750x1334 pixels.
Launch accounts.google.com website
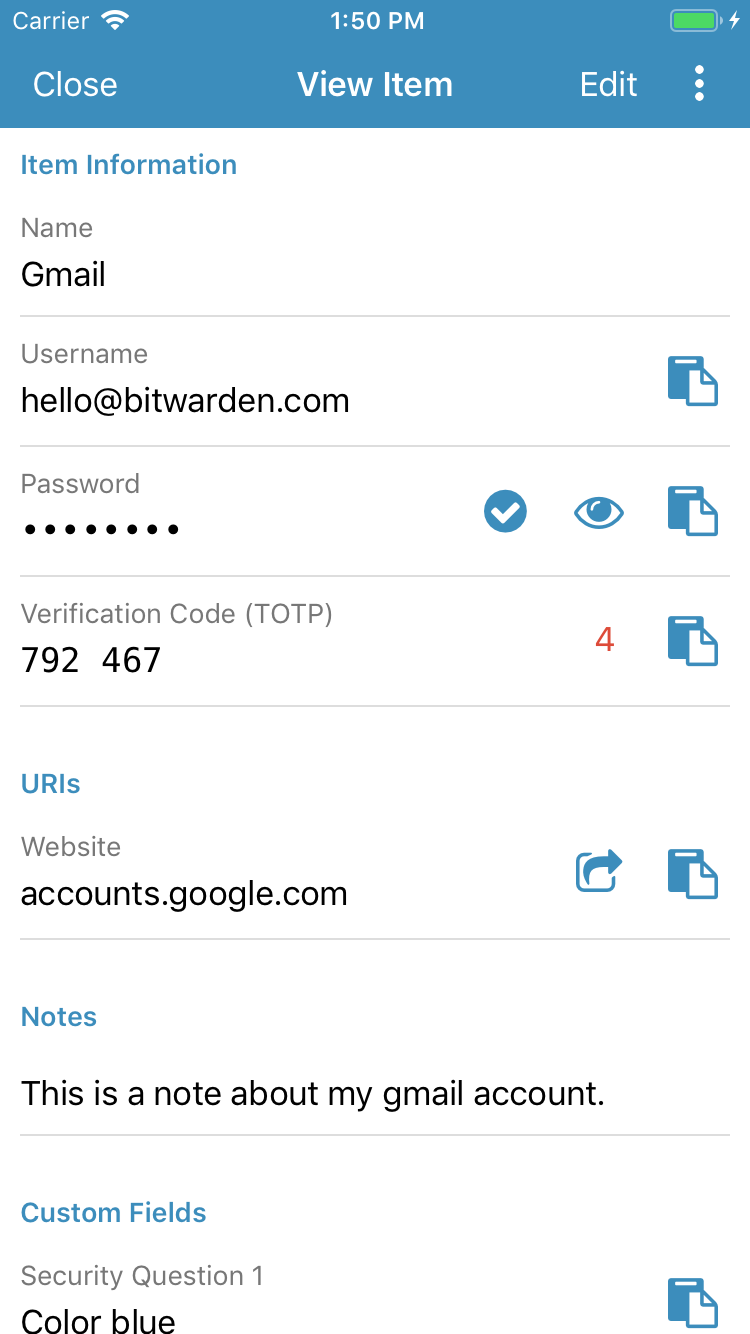point(598,871)
